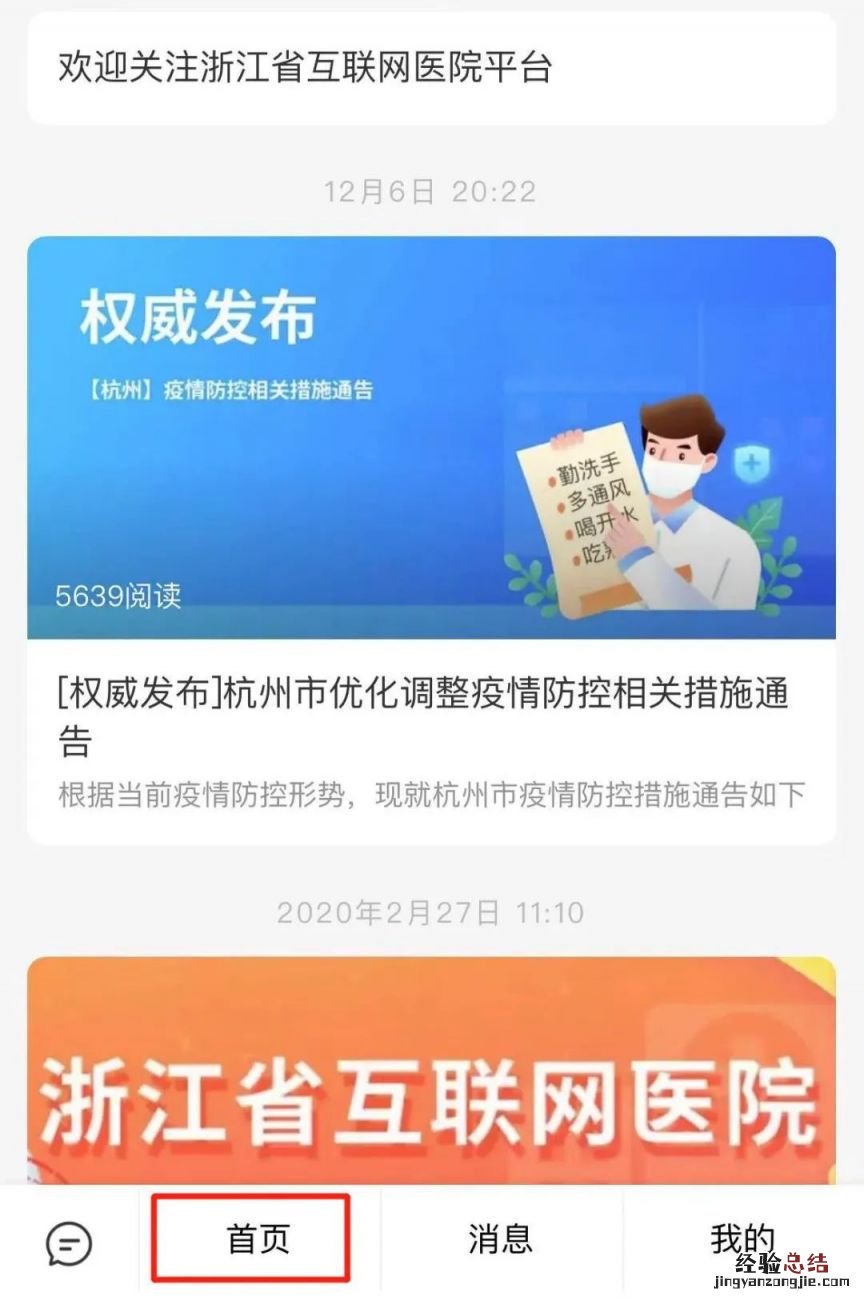
Task: Select the 我的 menu
Action: click(742, 1239)
